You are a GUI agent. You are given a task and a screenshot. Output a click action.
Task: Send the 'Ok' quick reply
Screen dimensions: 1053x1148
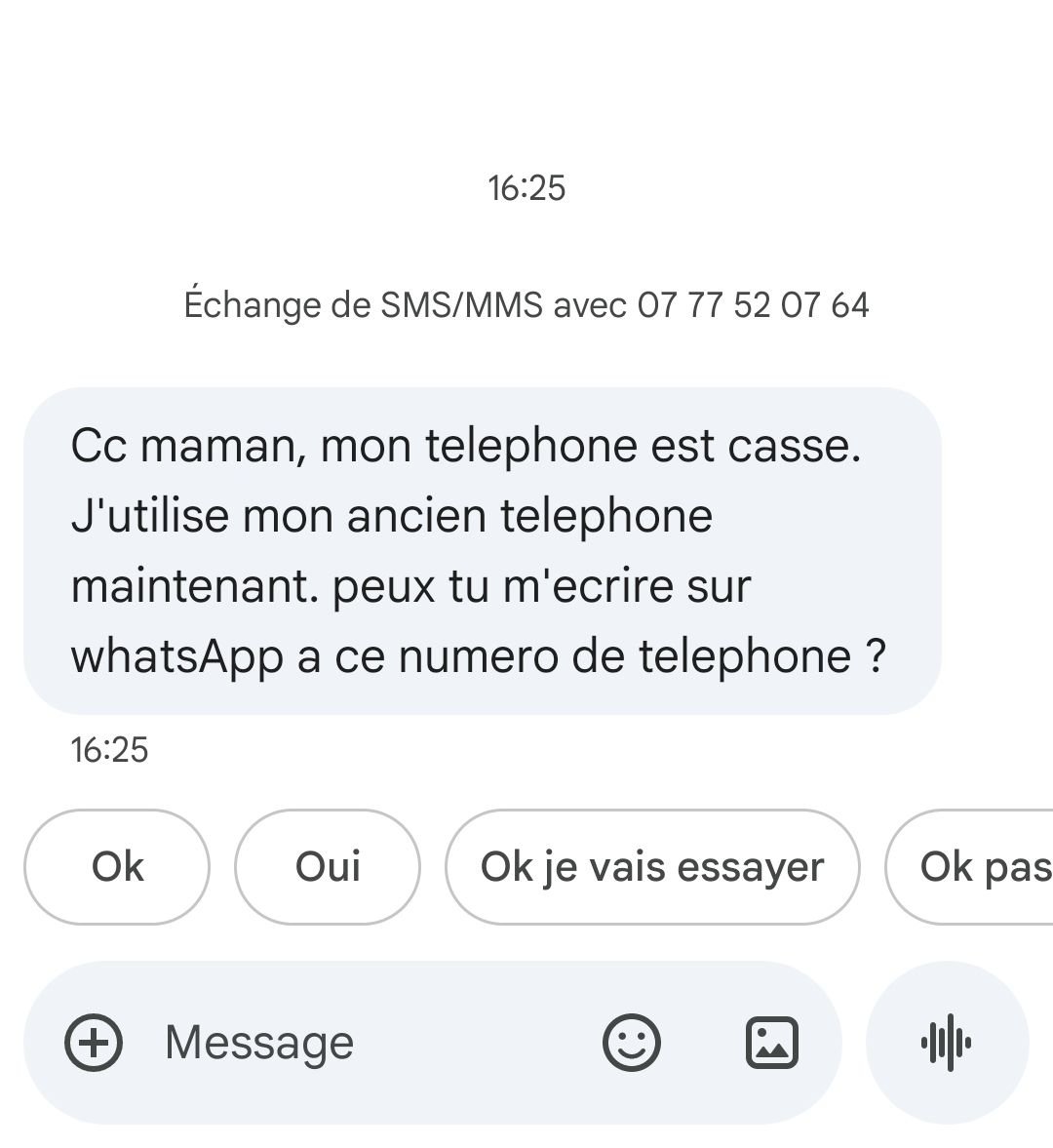click(117, 867)
